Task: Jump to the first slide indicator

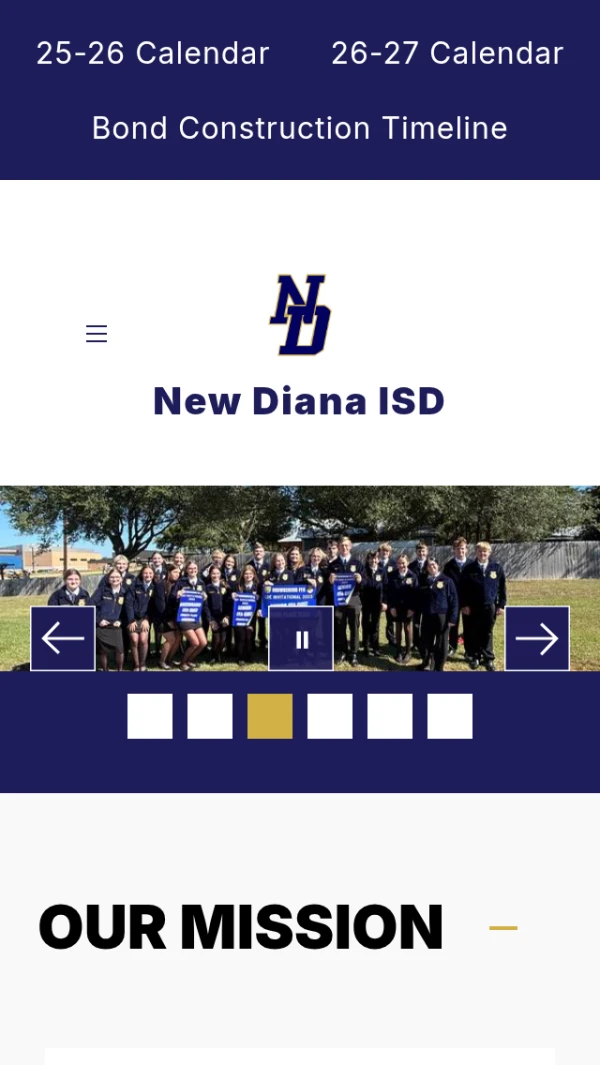Action: tap(150, 716)
